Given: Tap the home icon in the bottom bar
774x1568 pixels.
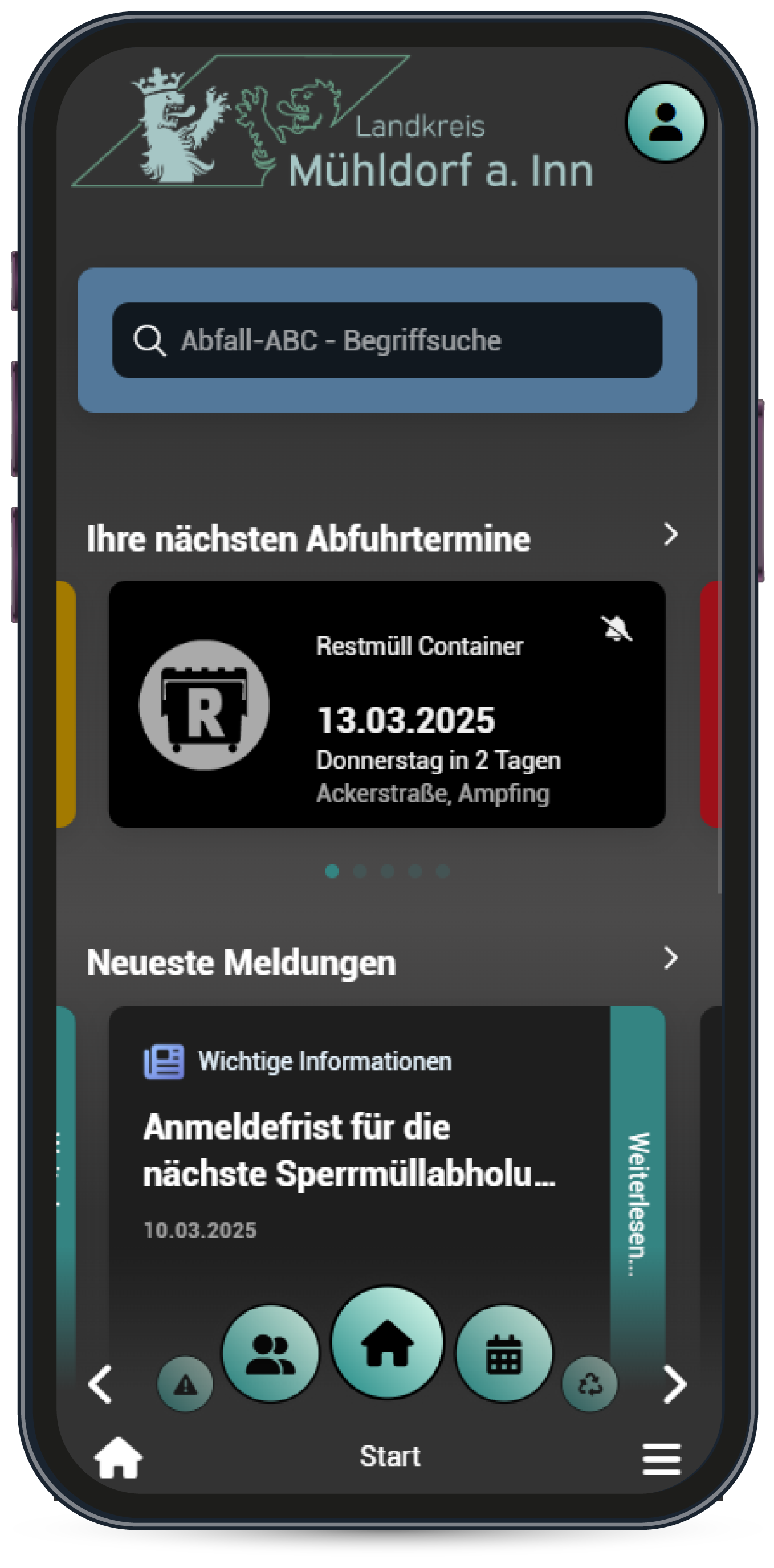Looking at the screenshot, I should pos(118,1458).
